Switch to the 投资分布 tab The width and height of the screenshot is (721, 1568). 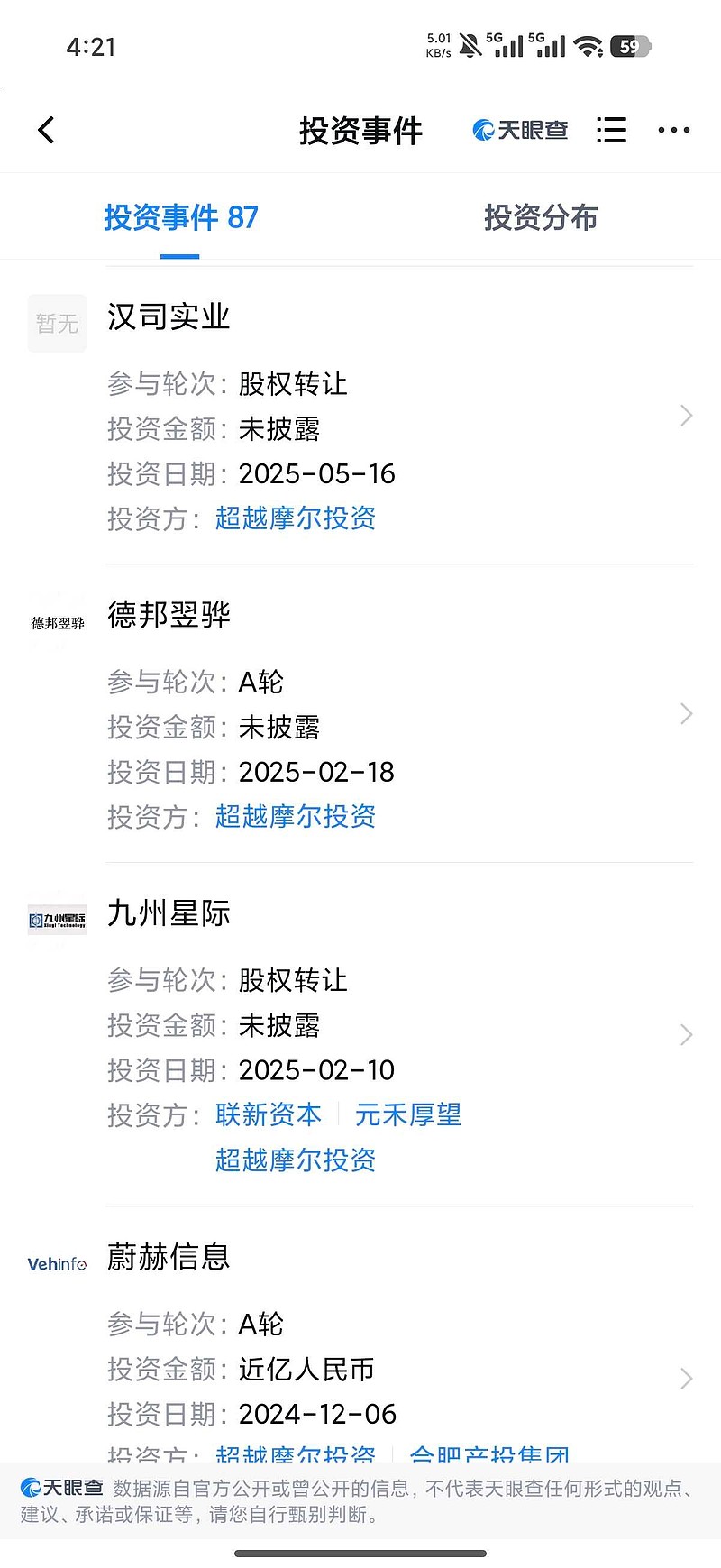(x=540, y=218)
